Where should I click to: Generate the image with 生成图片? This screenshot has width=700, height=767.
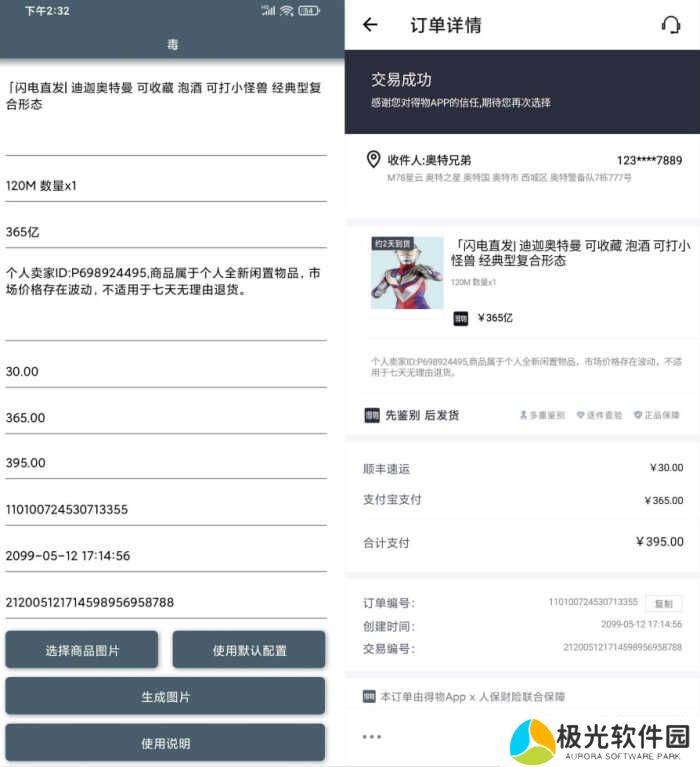pyautogui.click(x=165, y=696)
